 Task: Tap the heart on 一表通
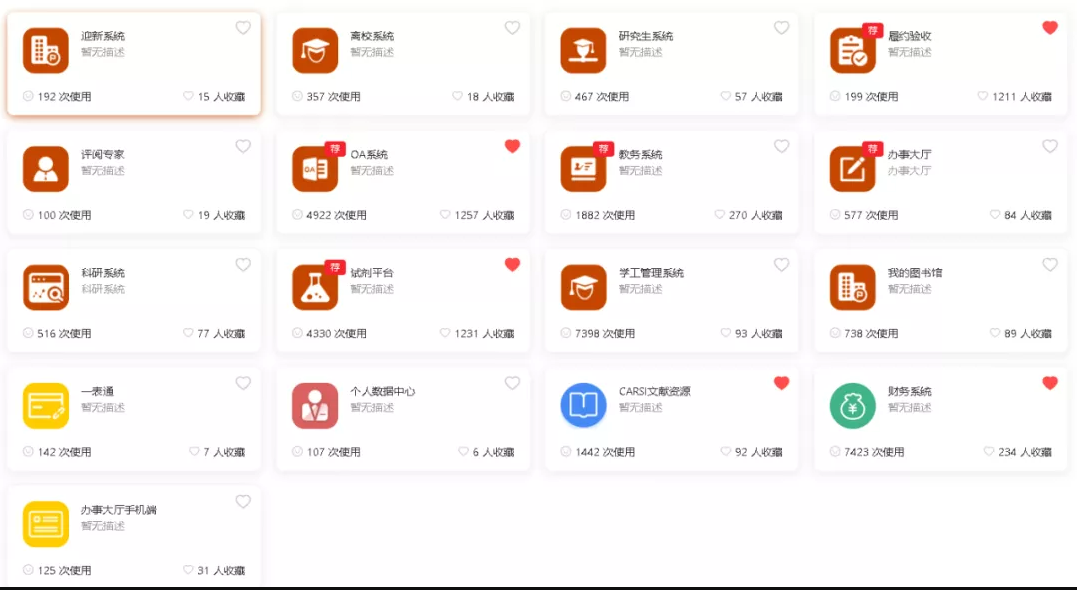[243, 383]
